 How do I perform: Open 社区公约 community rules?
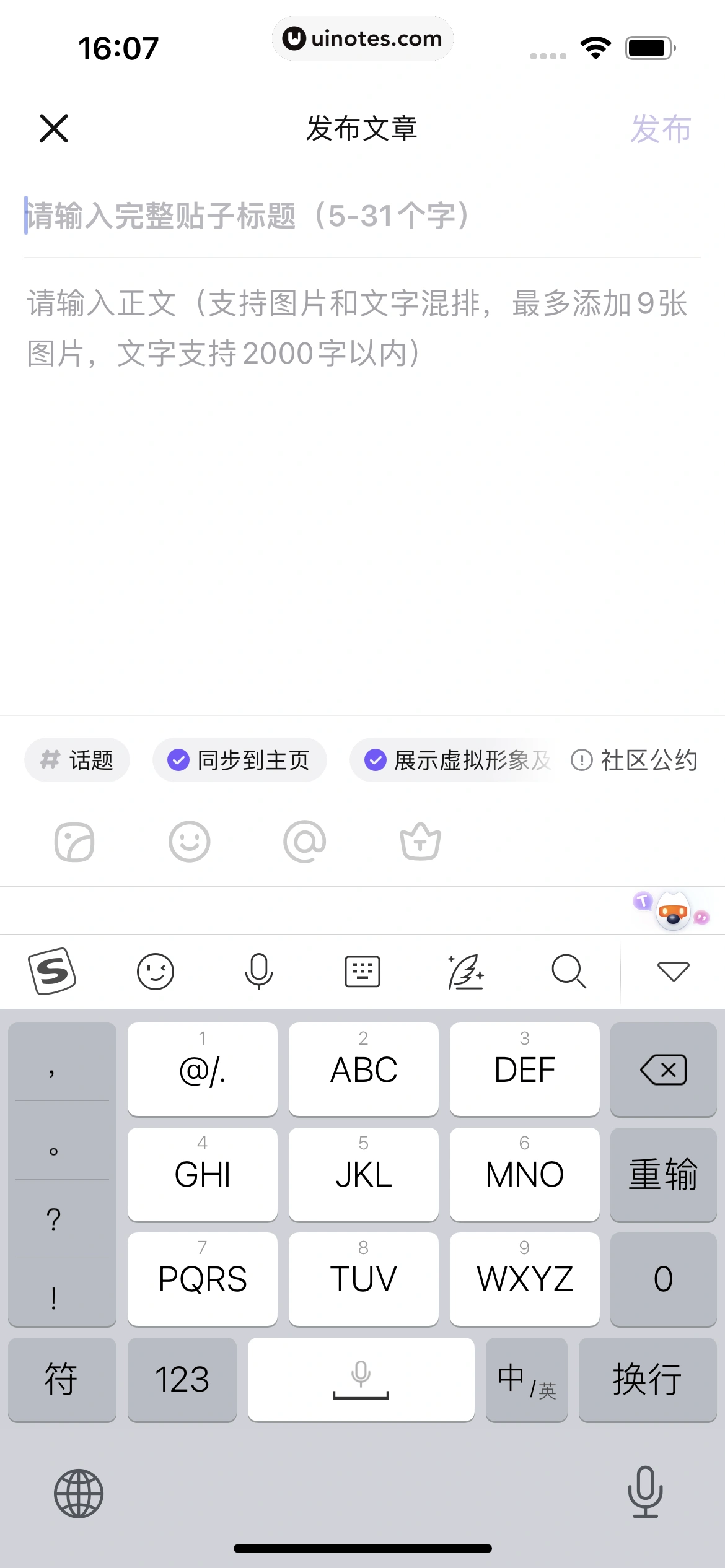635,760
